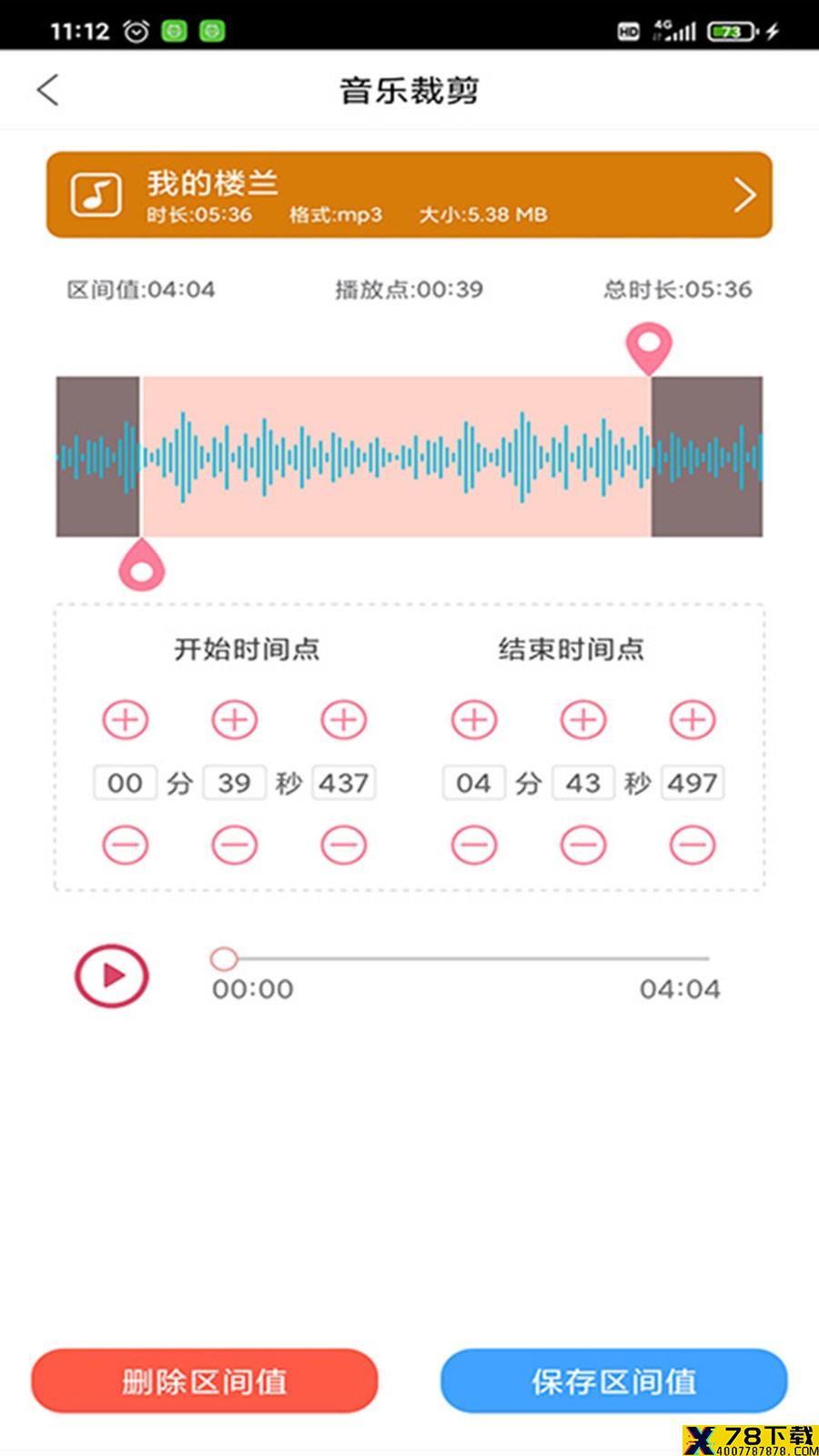Select the start time seconds field 39
Image resolution: width=819 pixels, height=1456 pixels.
tap(234, 783)
